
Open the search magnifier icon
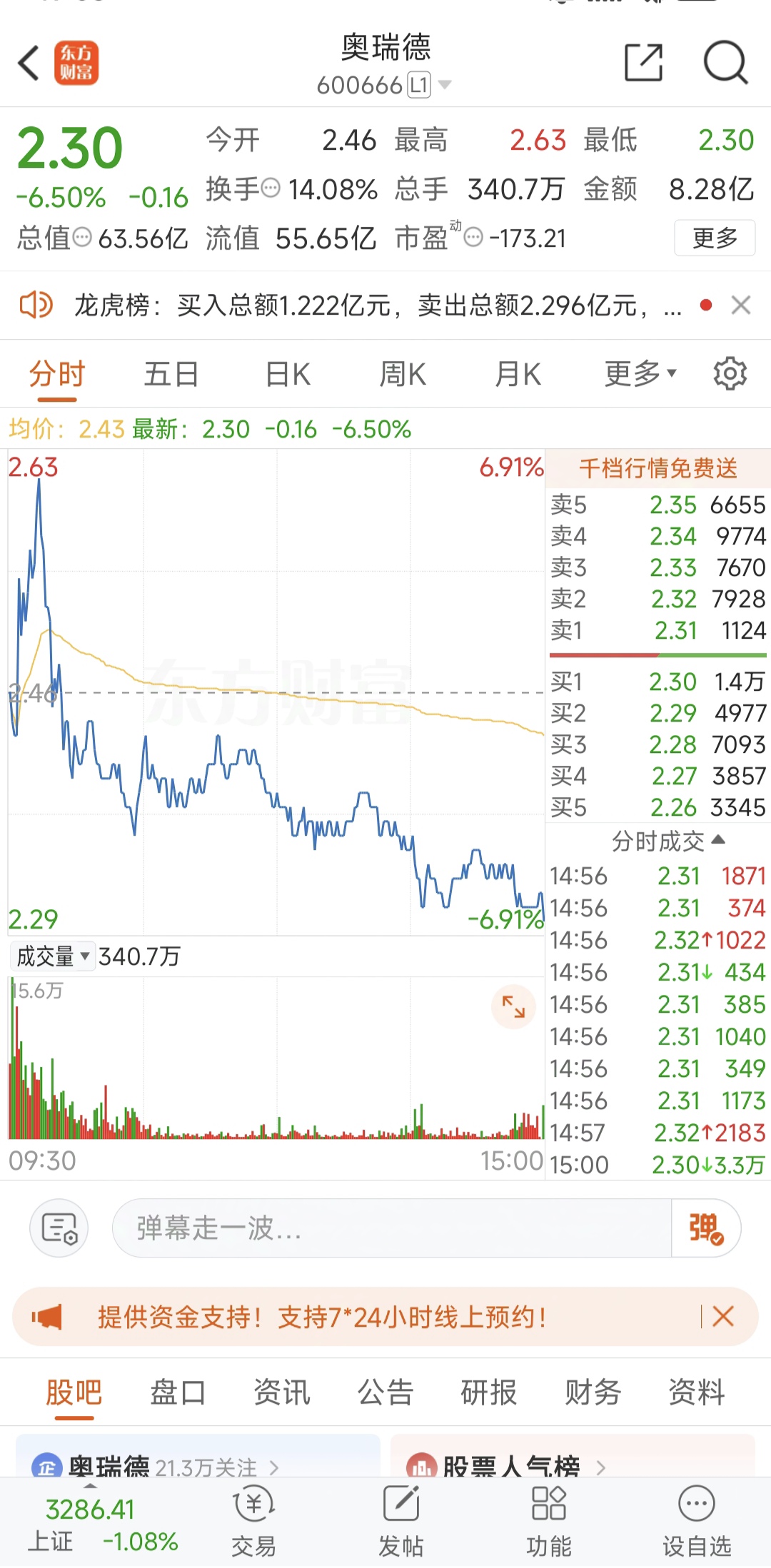tap(725, 63)
